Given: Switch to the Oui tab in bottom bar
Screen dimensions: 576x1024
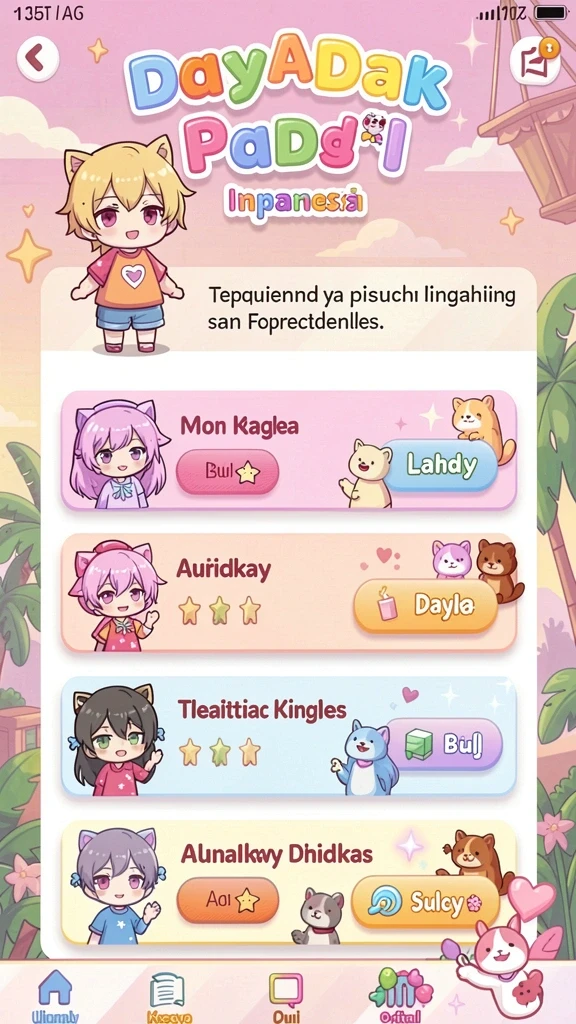Looking at the screenshot, I should click(x=285, y=997).
